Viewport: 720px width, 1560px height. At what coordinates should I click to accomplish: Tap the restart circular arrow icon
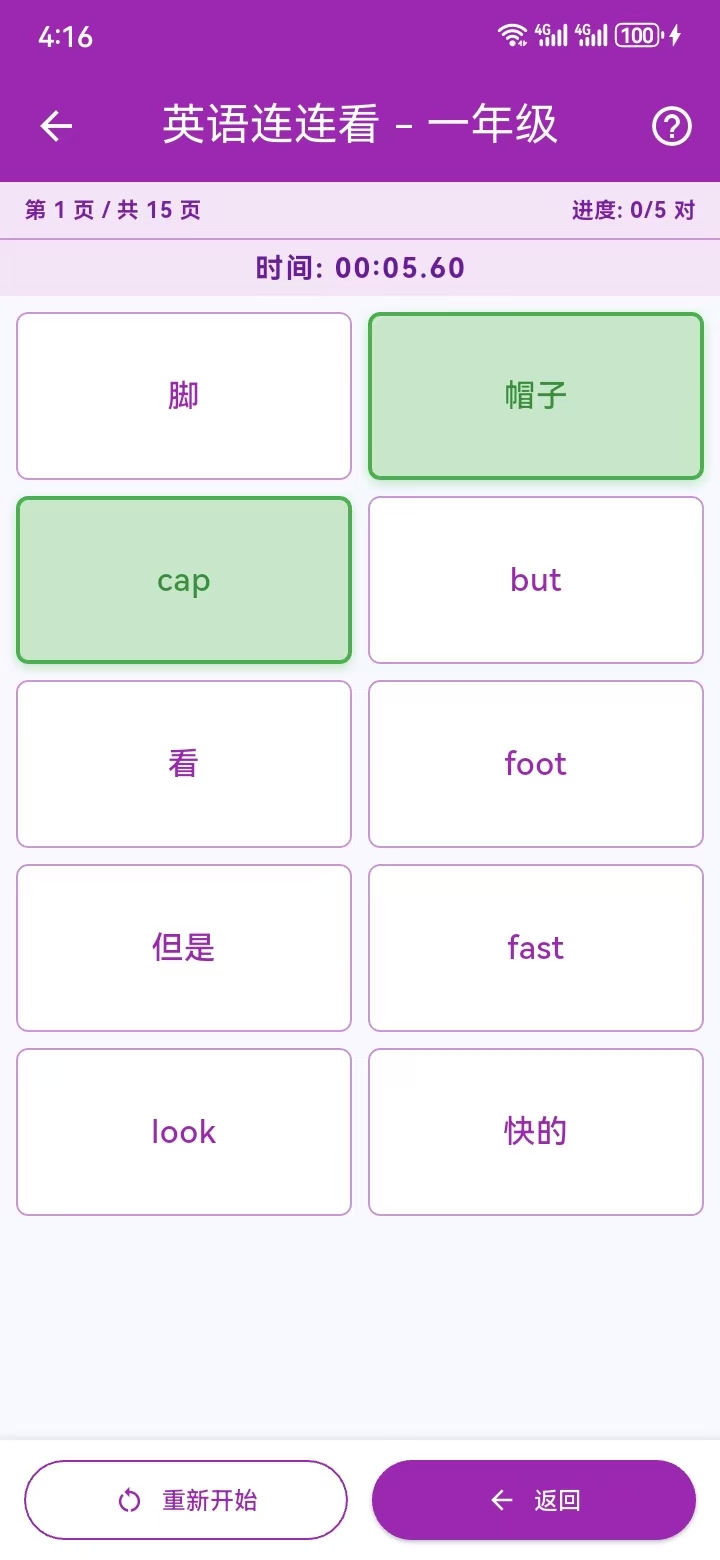point(129,1499)
